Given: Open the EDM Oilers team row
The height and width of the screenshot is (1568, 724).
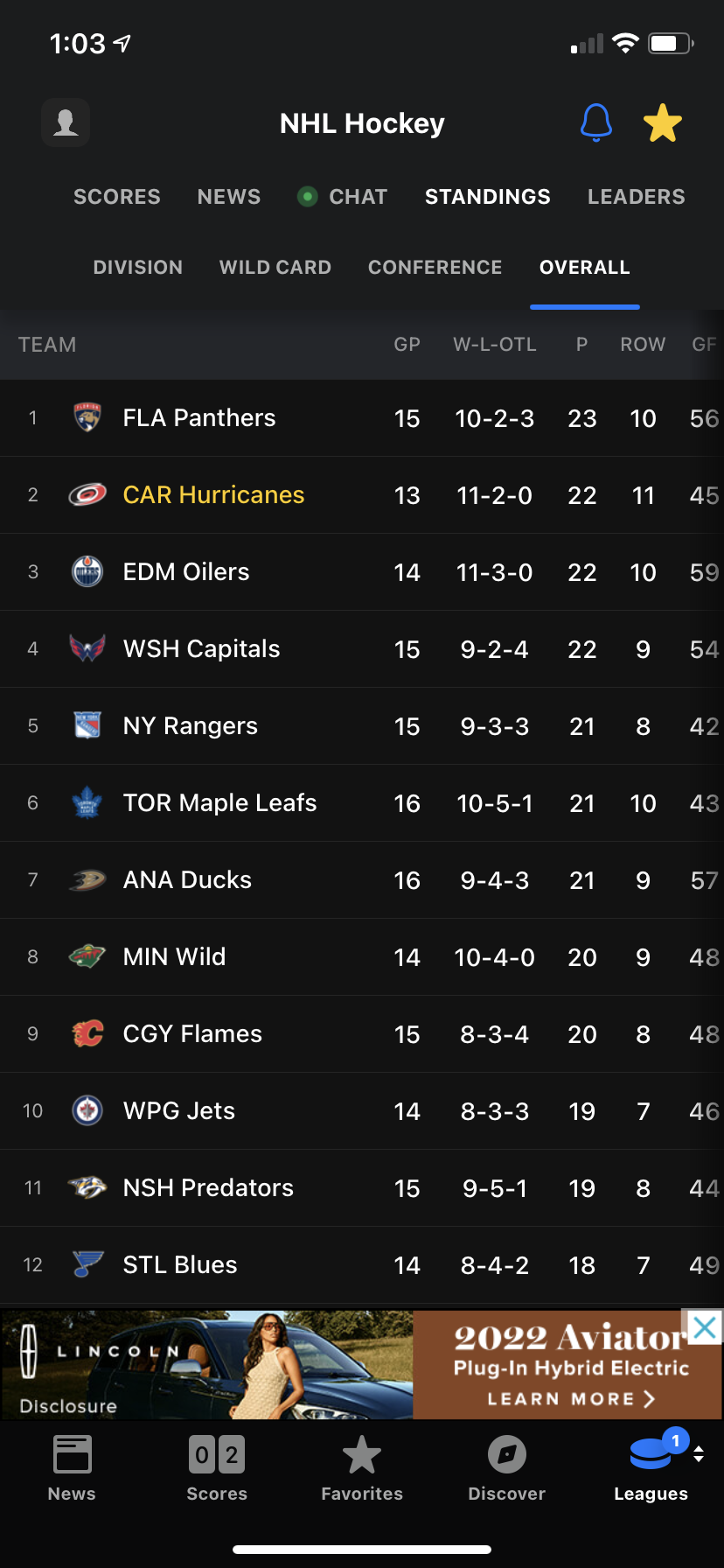Looking at the screenshot, I should [x=362, y=572].
